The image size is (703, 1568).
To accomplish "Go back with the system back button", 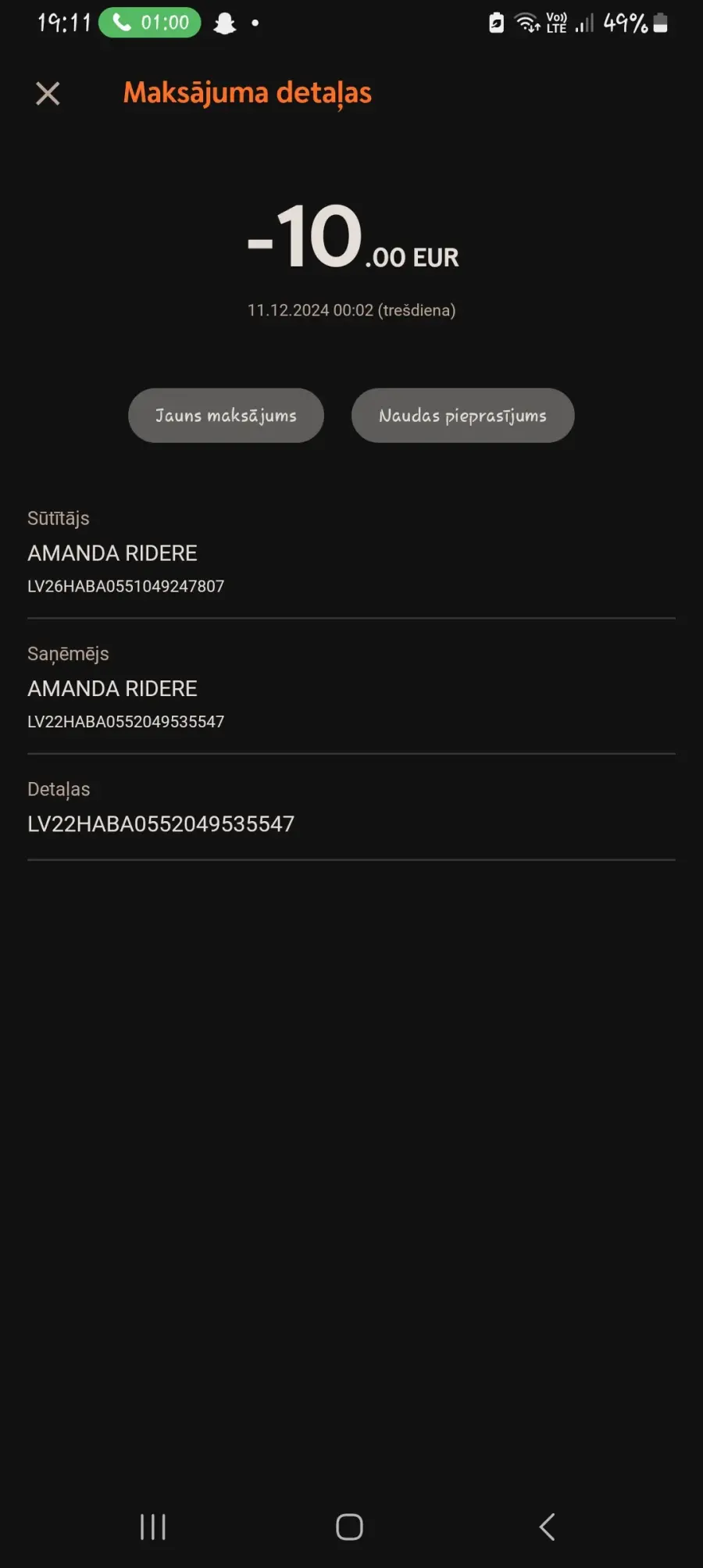I will 548,1527.
